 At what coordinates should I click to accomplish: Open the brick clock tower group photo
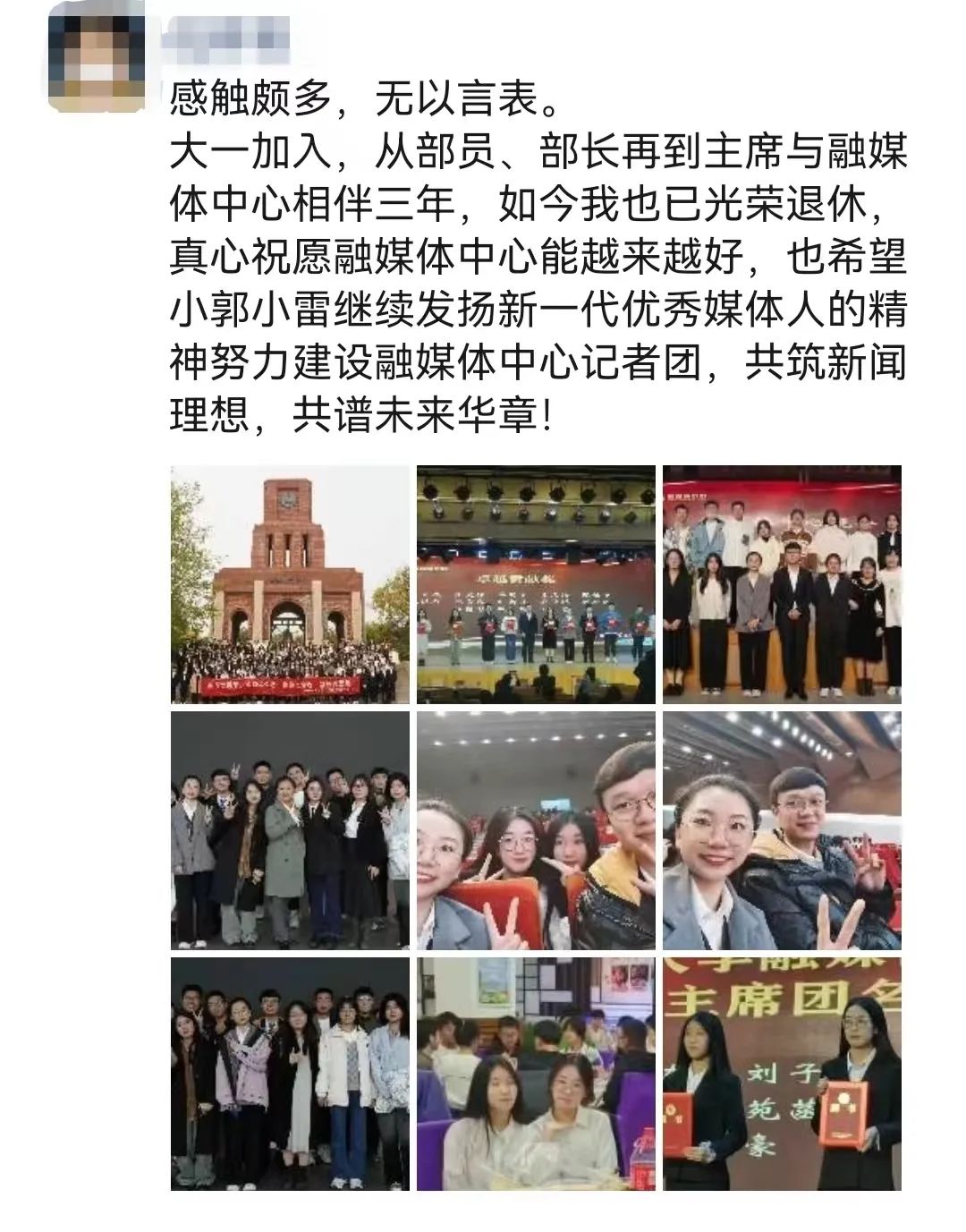[290, 584]
